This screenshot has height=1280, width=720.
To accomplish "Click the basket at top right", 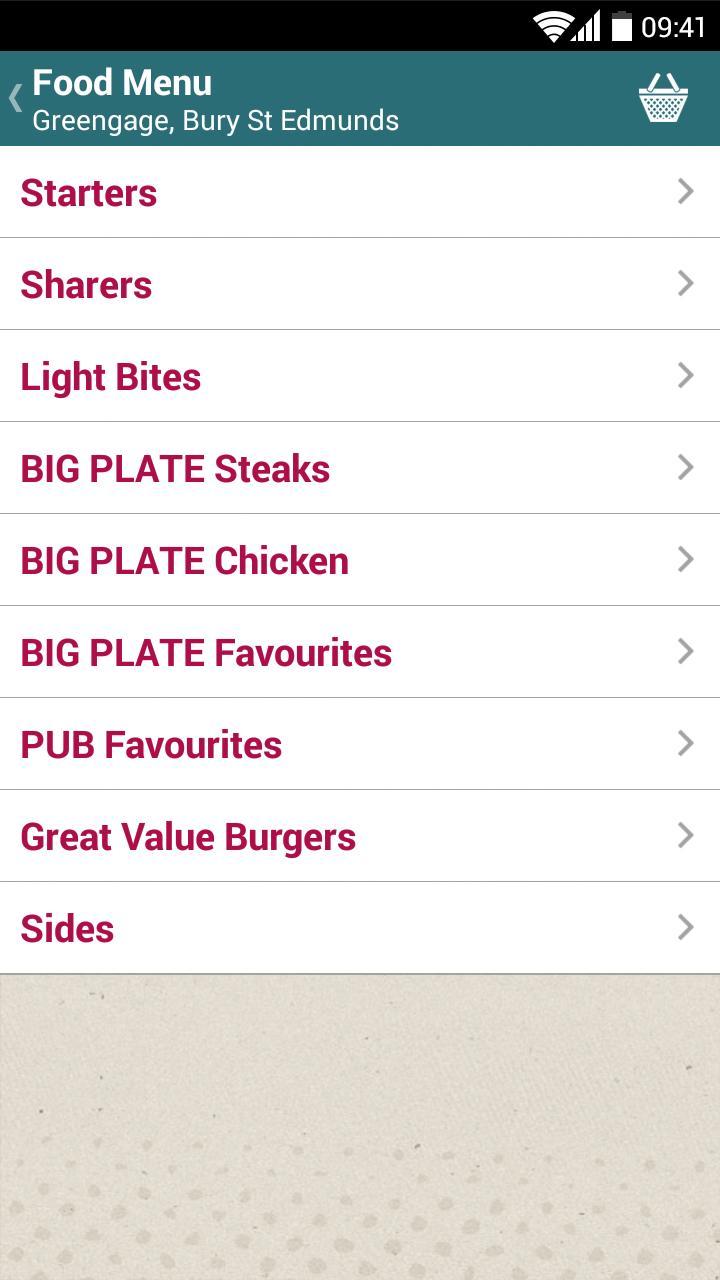I will [x=663, y=97].
